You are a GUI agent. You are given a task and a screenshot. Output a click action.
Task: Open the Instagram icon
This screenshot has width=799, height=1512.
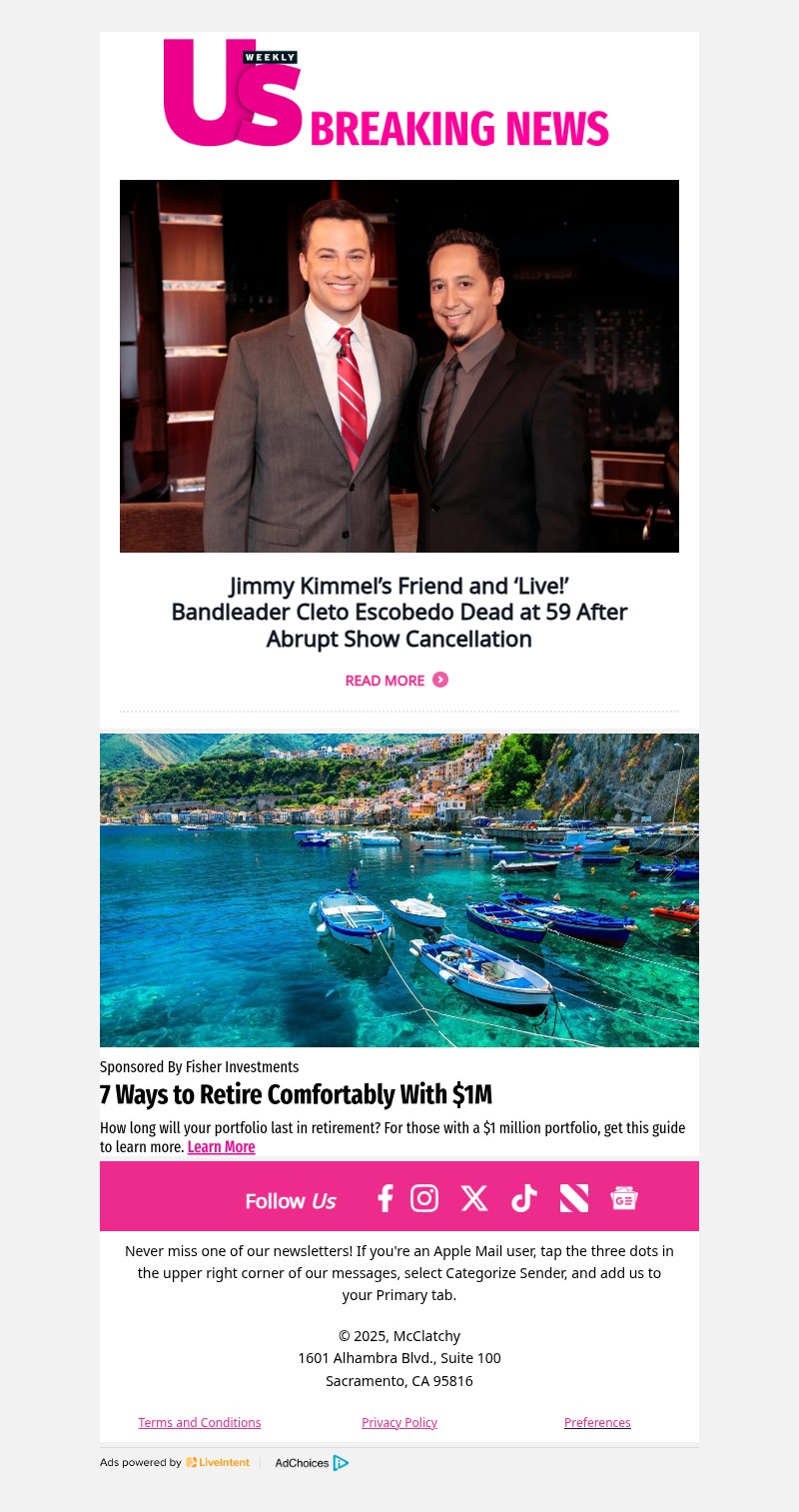click(x=424, y=1198)
